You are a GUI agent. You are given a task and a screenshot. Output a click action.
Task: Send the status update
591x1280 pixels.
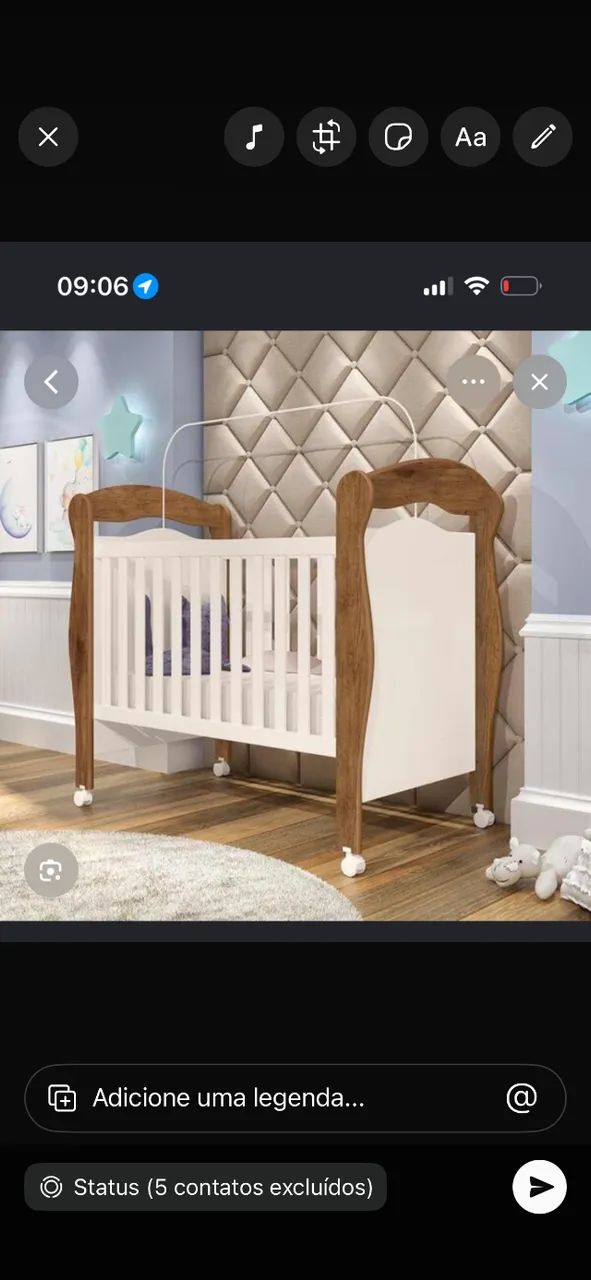540,1187
